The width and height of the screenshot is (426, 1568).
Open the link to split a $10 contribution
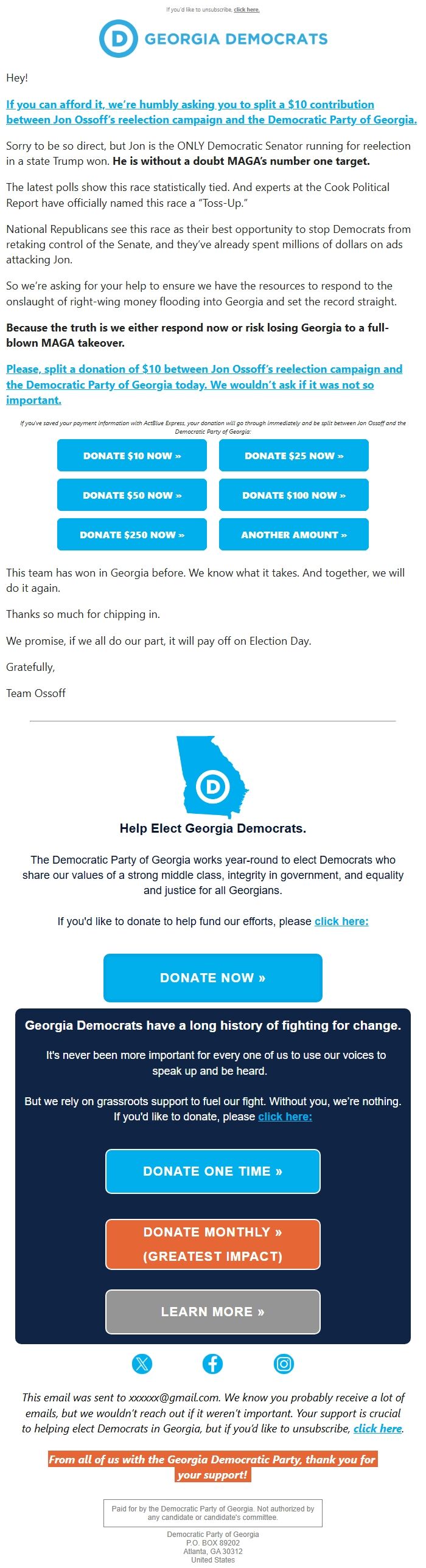coord(211,112)
